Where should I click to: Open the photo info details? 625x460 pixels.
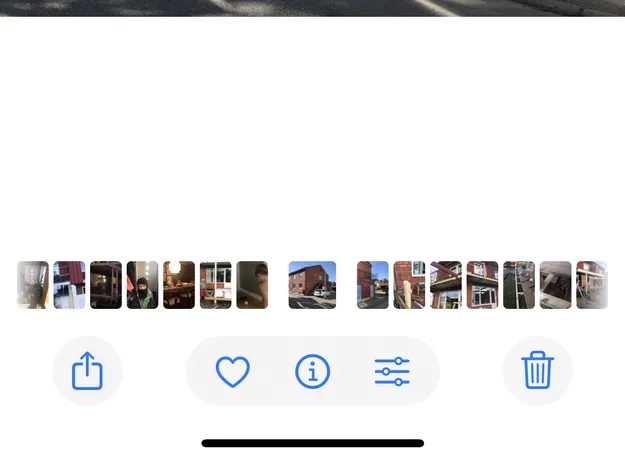pyautogui.click(x=312, y=372)
